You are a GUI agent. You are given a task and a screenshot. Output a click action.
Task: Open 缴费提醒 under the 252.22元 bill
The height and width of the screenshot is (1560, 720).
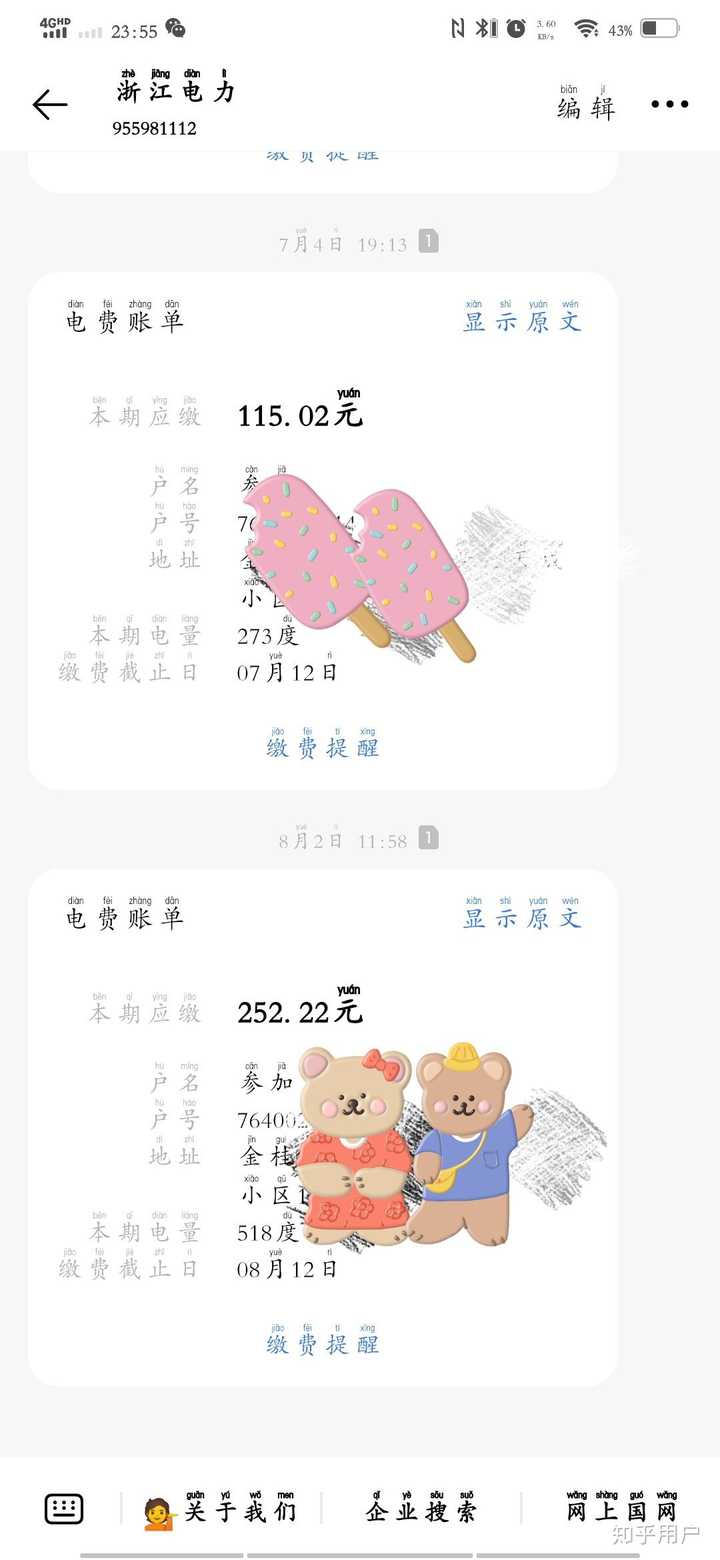coord(323,1341)
